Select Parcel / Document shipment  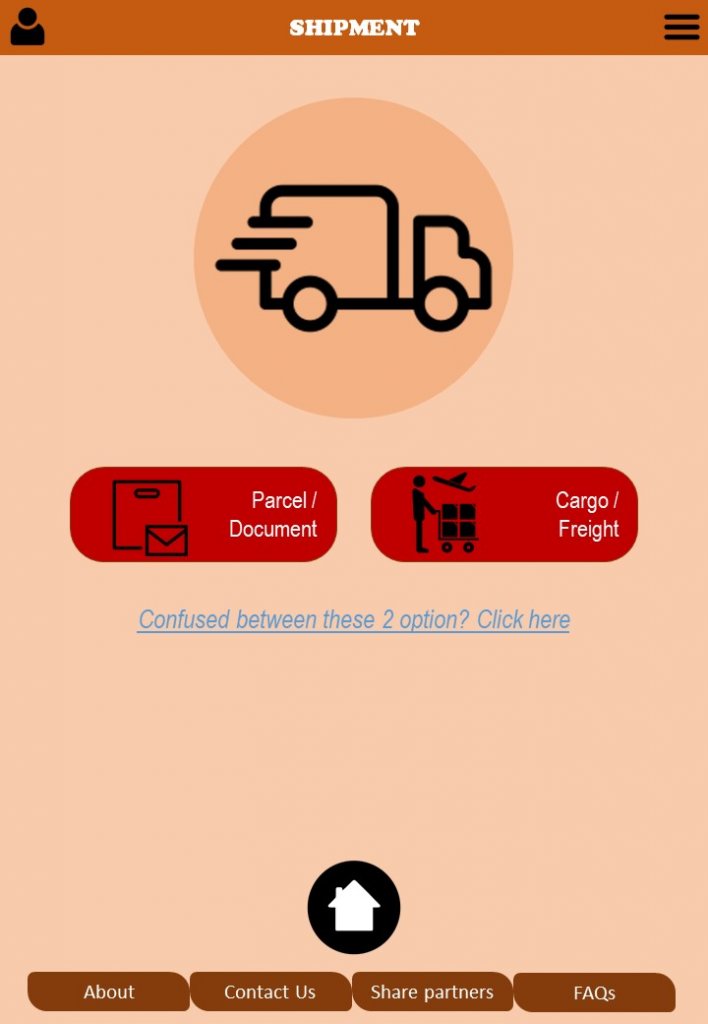point(203,514)
